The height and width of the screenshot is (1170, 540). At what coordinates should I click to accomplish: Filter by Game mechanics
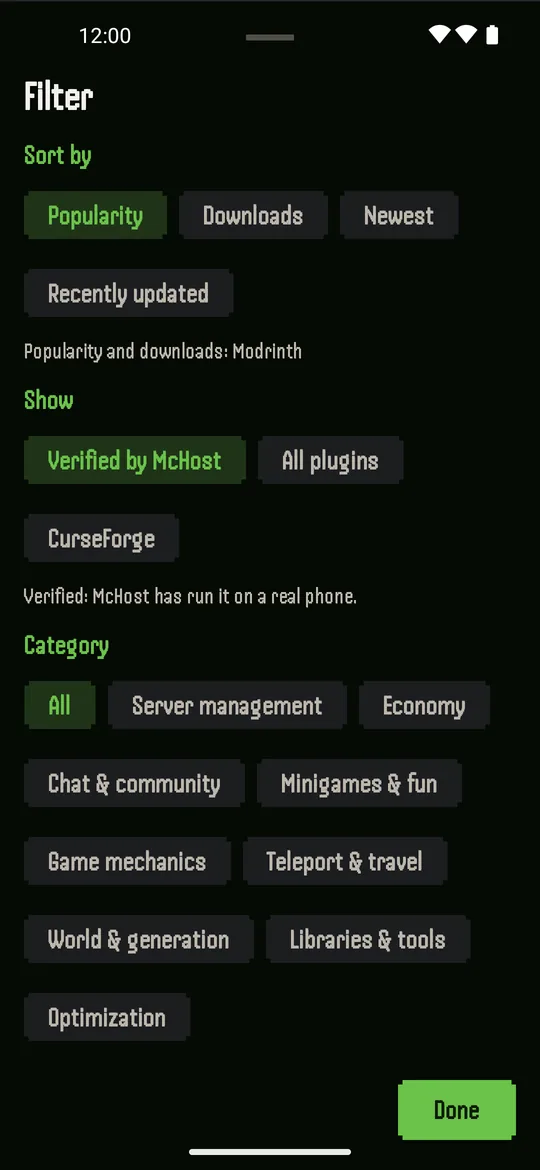(x=127, y=861)
